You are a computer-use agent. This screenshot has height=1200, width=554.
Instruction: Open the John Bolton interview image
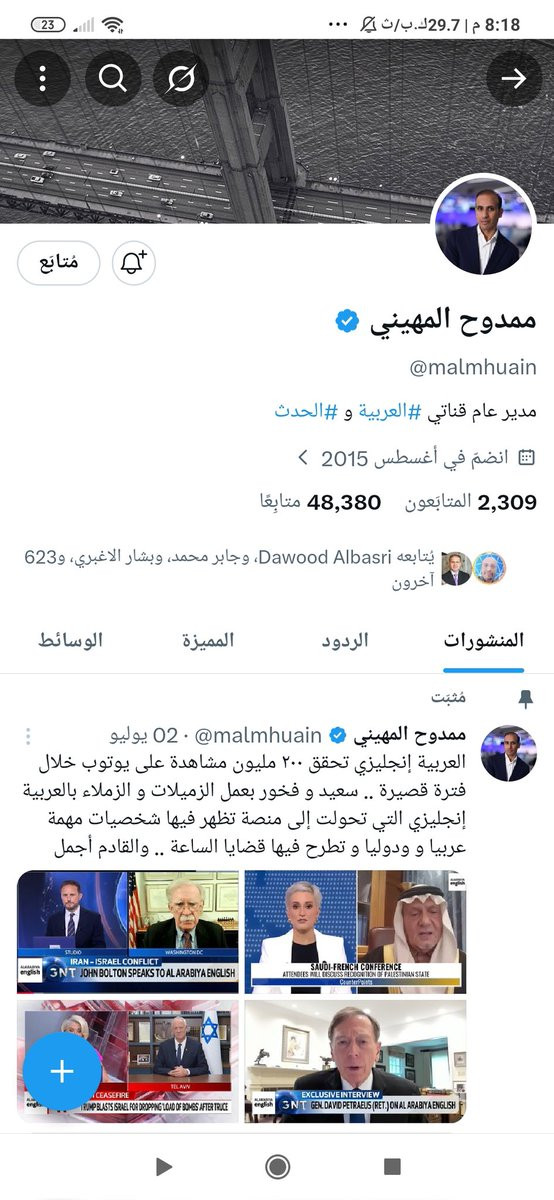pyautogui.click(x=128, y=932)
